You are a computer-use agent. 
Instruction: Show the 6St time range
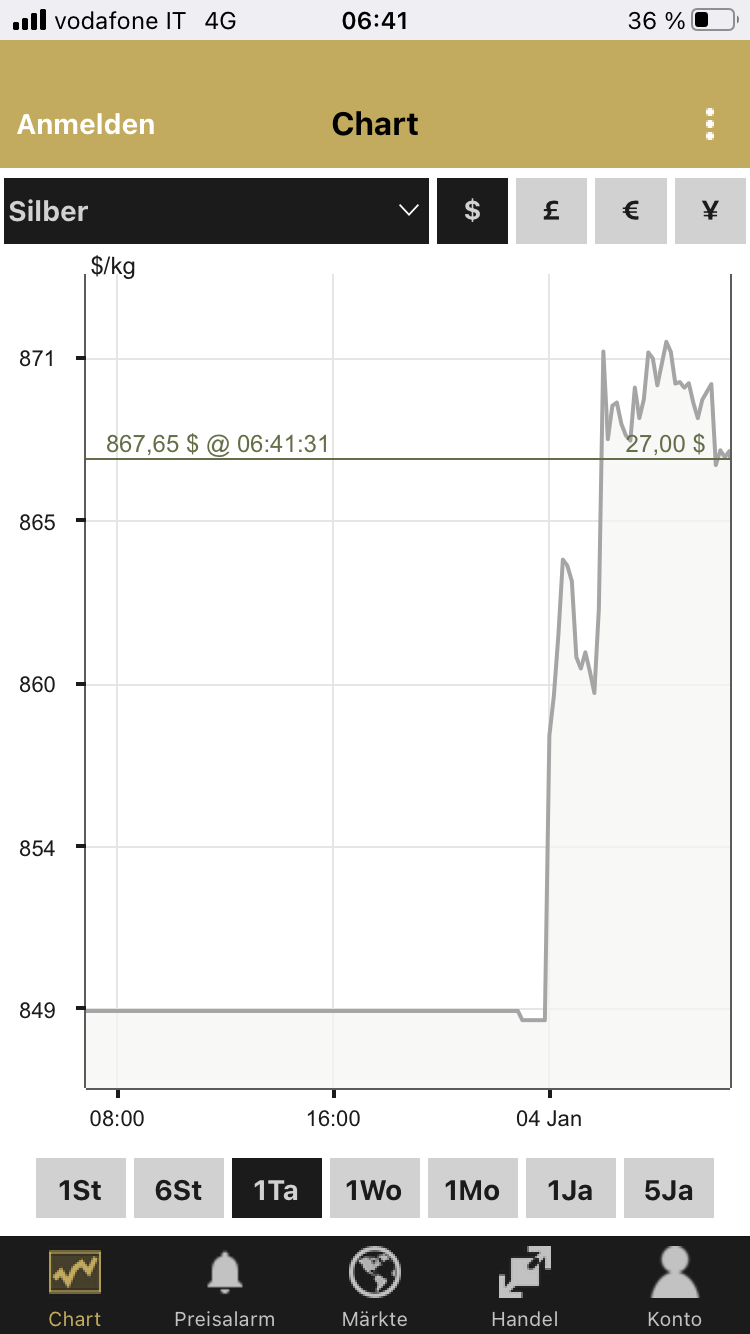click(179, 1189)
